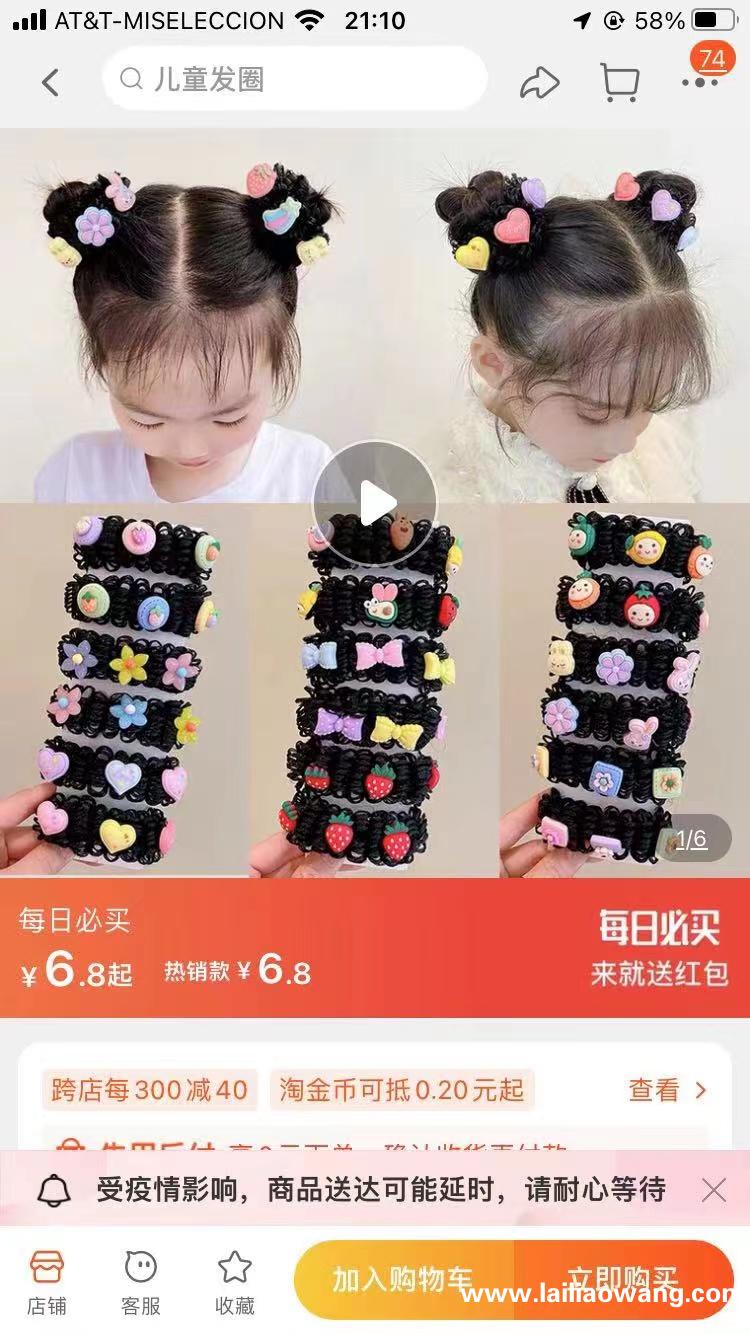Go back using the top-left arrow

(50, 82)
